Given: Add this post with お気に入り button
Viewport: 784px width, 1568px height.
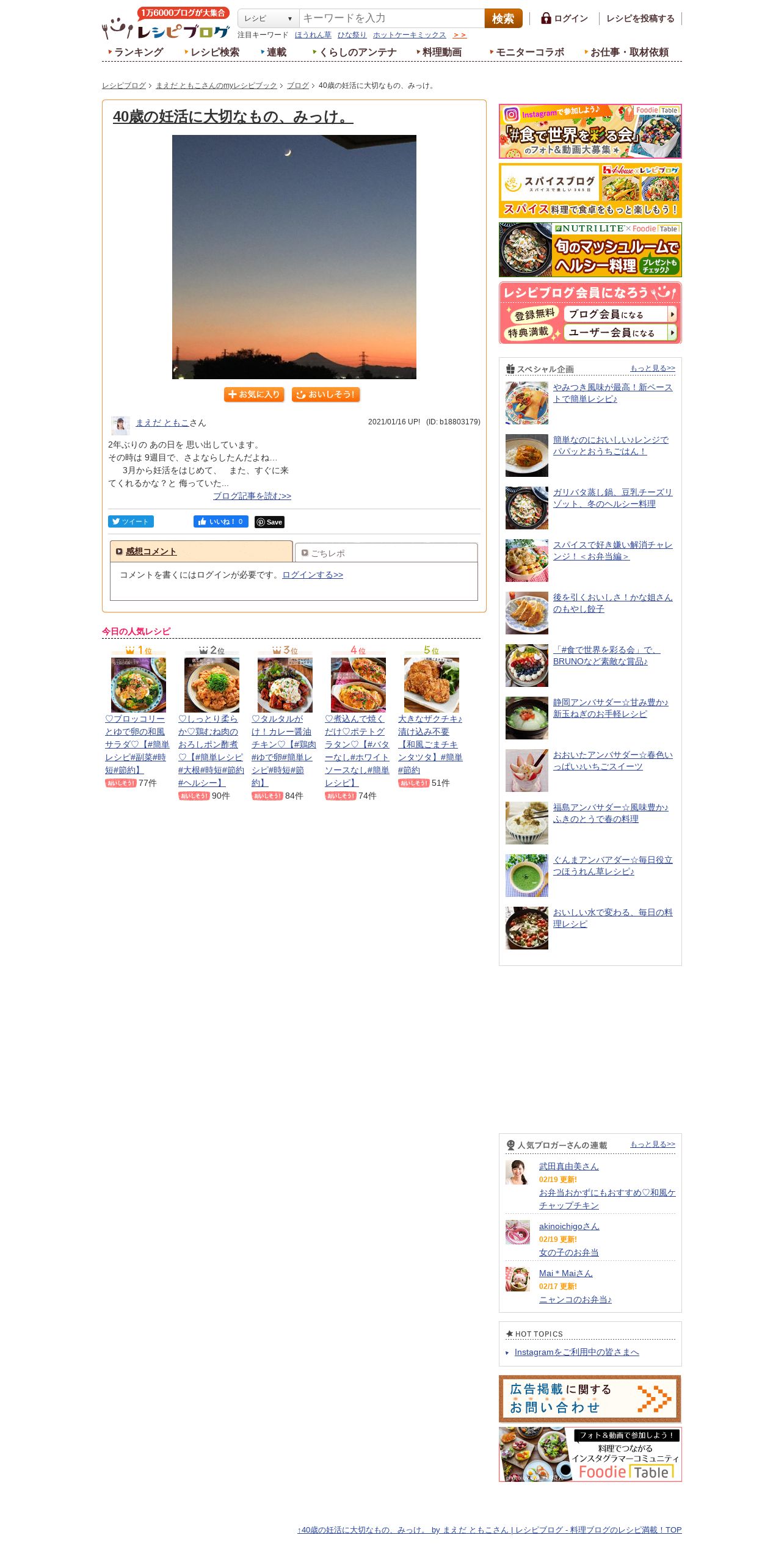Looking at the screenshot, I should [254, 394].
